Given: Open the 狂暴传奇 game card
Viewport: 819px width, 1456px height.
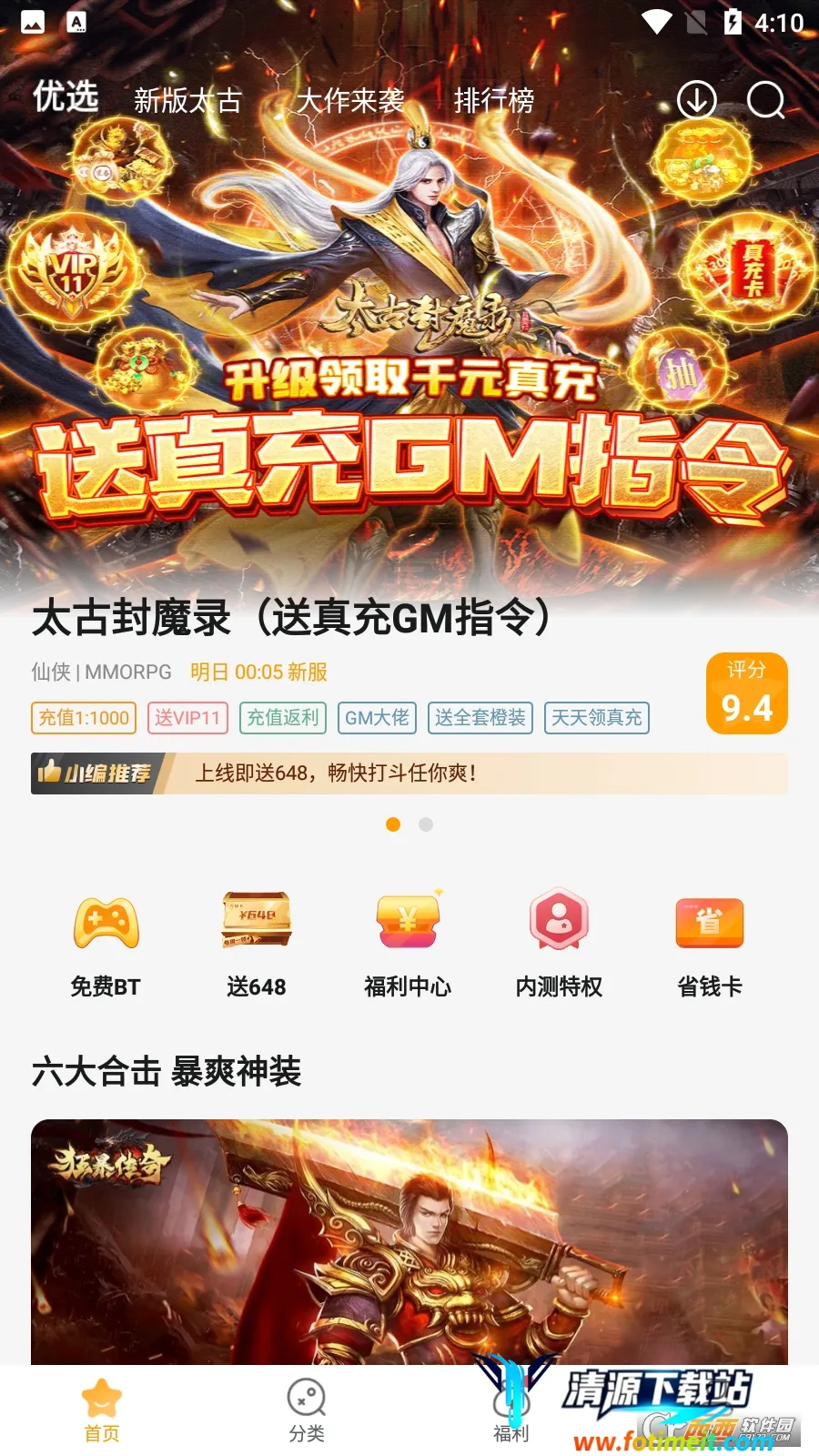Looking at the screenshot, I should [x=409, y=1242].
